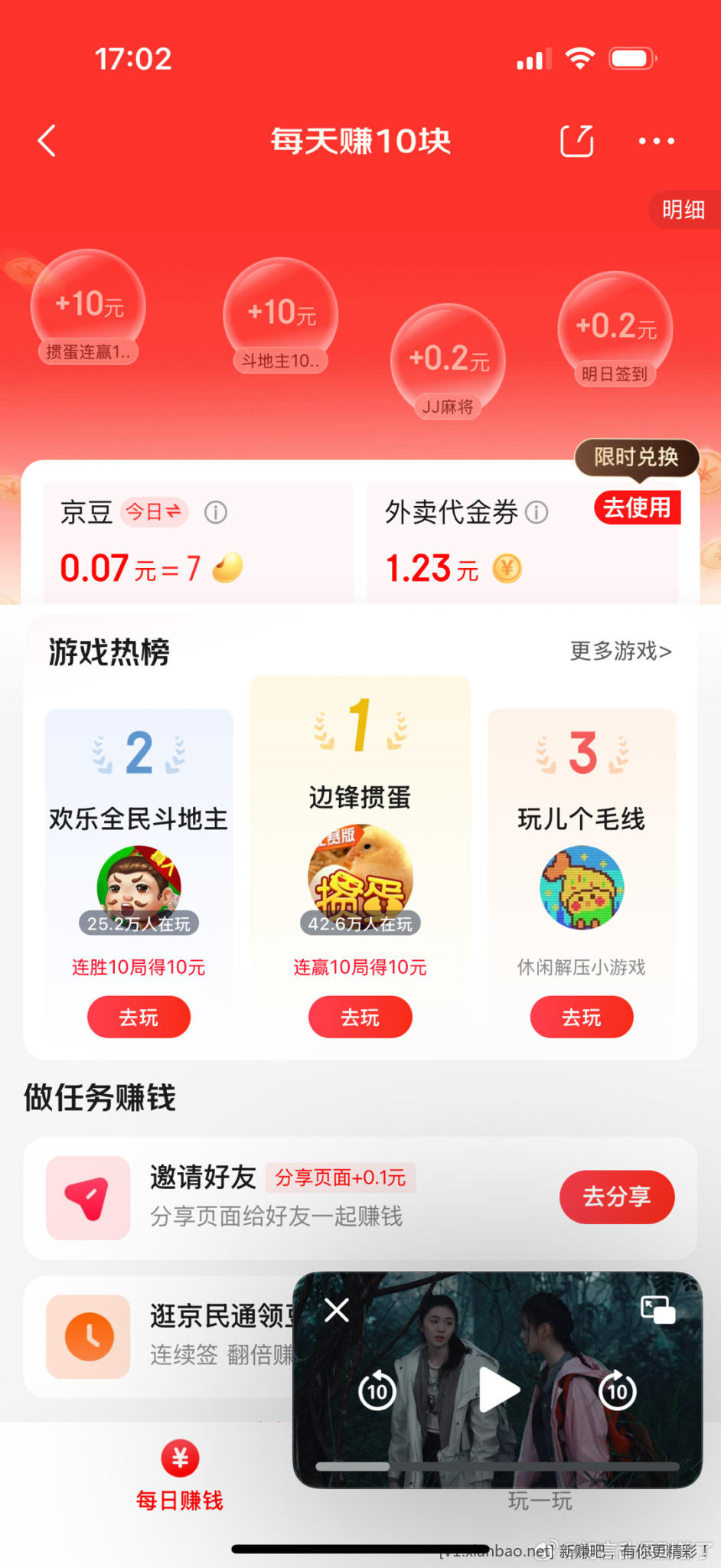View the info icon next to 京豆
Viewport: 721px width, 1568px height.
(x=216, y=512)
